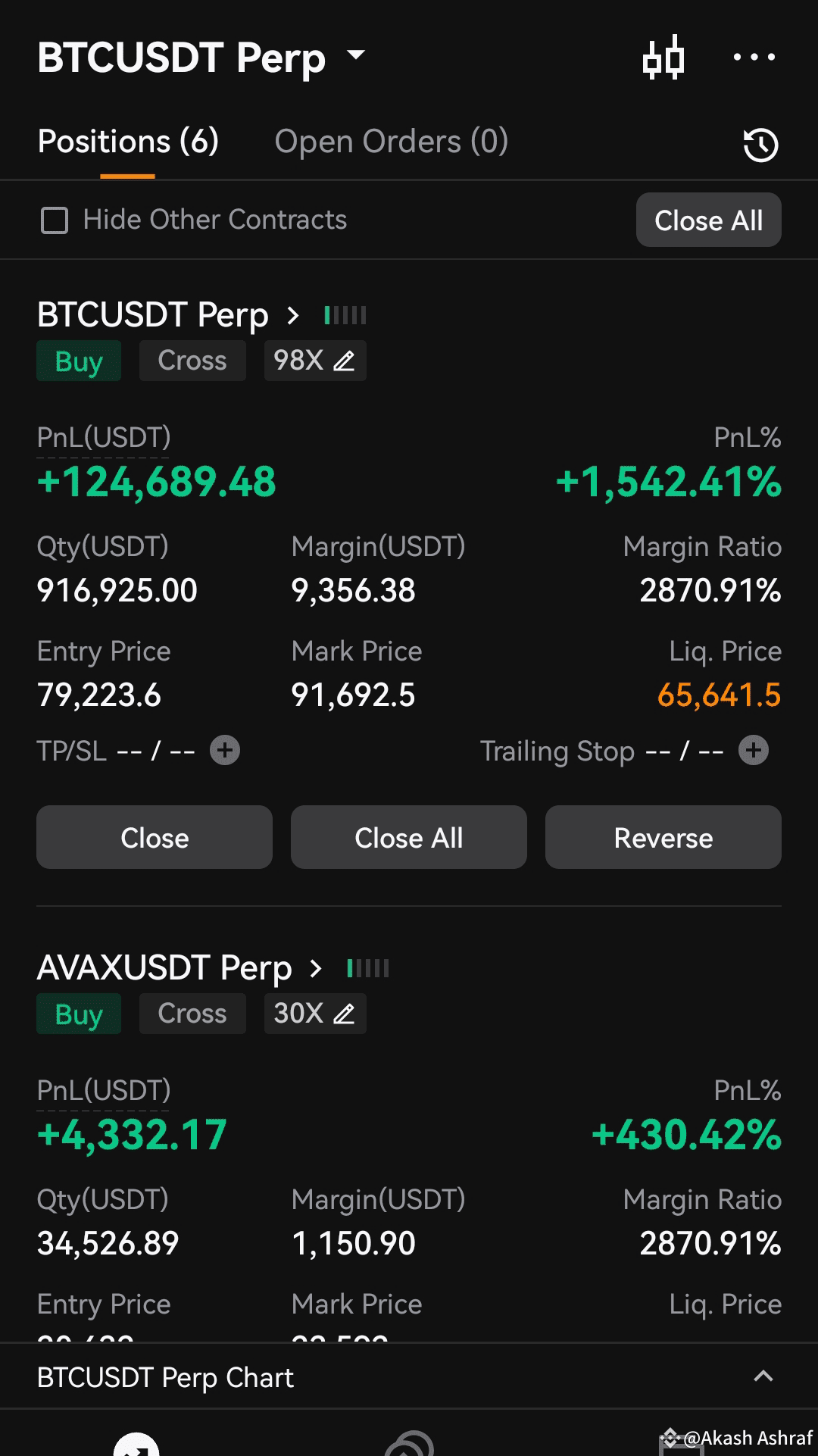The width and height of the screenshot is (818, 1456).
Task: Reverse the BTCUSDT position
Action: pos(663,837)
